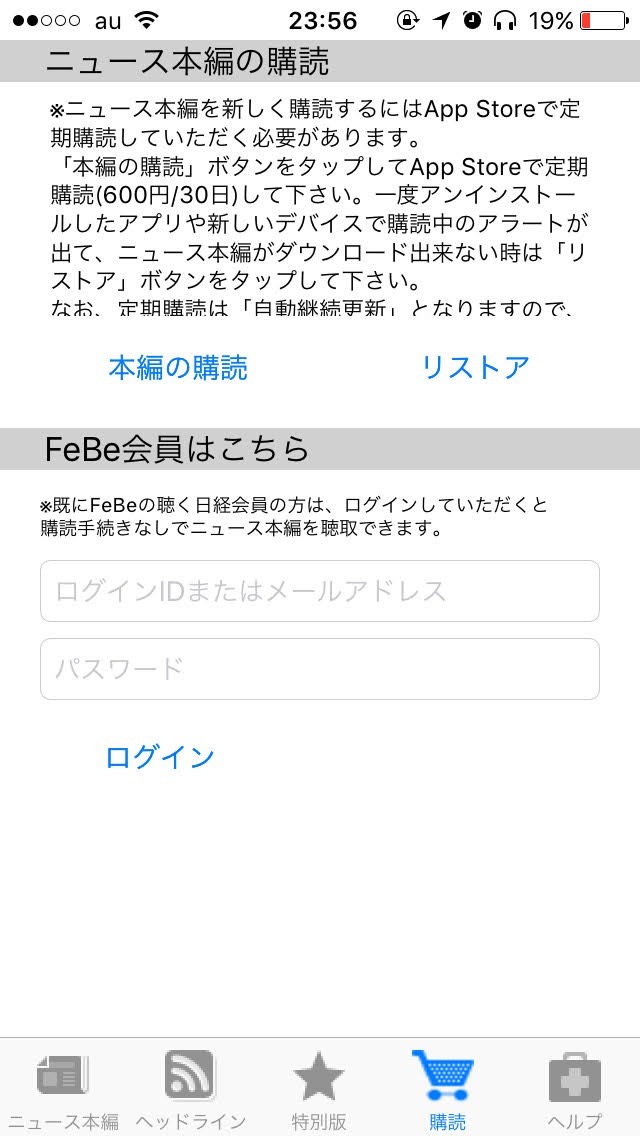The image size is (640, 1136).
Task: Open the 特別版 tab
Action: coord(319,1090)
